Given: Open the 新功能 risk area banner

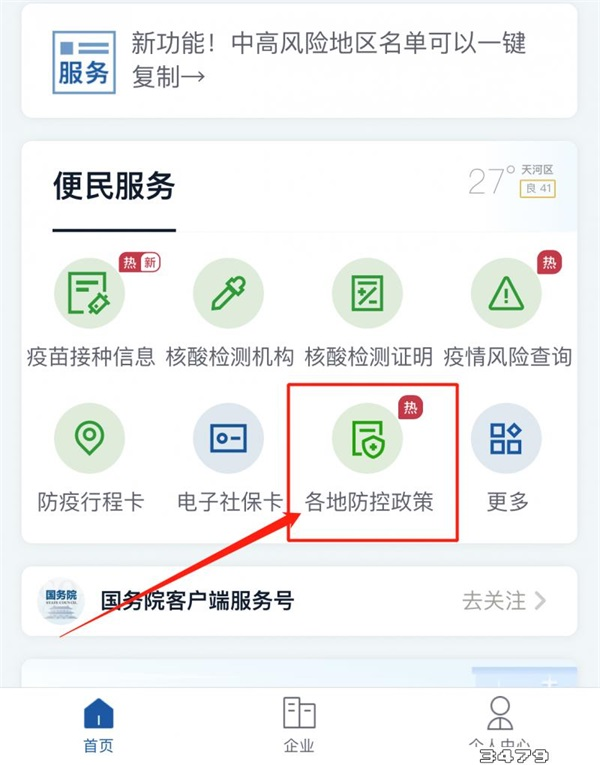Looking at the screenshot, I should [x=298, y=60].
